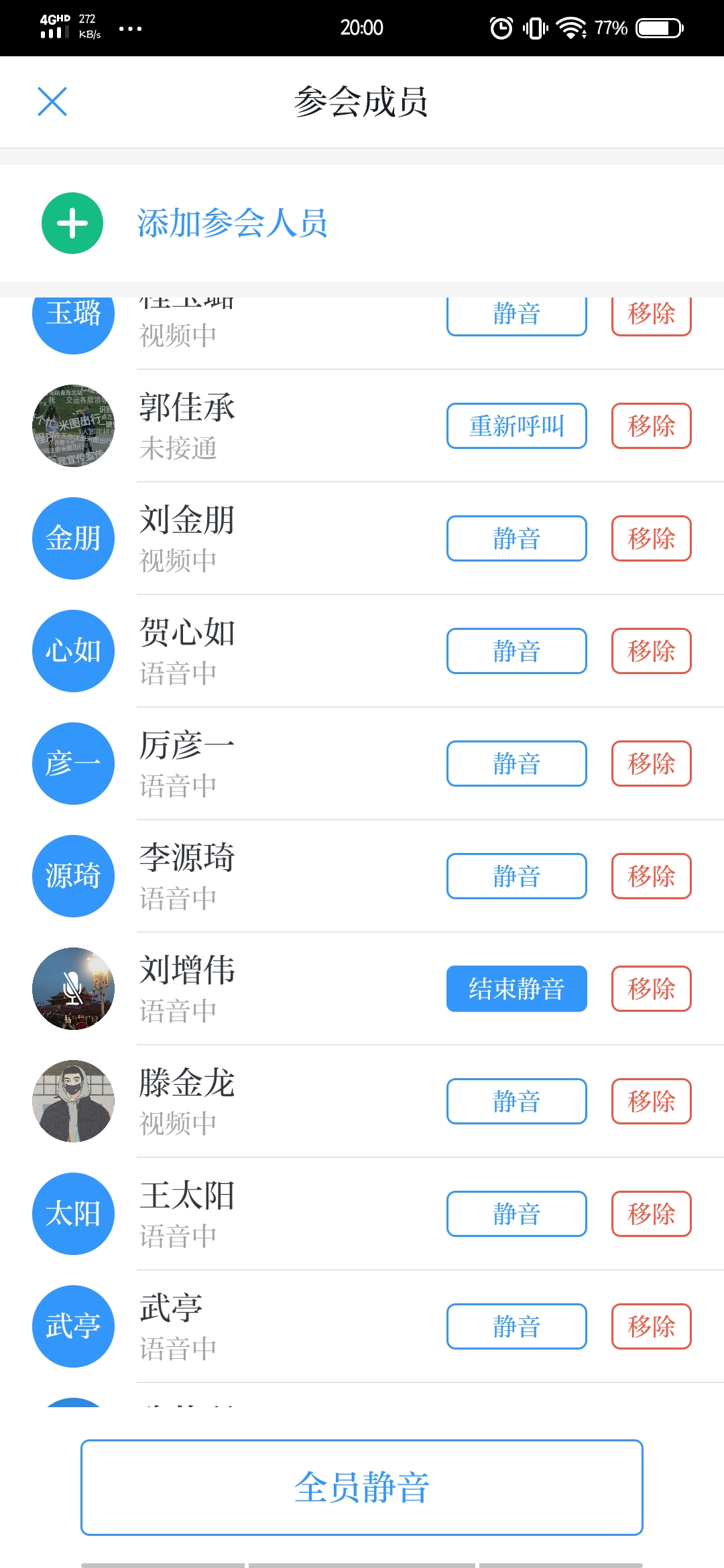Screen dimensions: 724x1568
Task: Mute 李源琦
Action: pos(516,876)
